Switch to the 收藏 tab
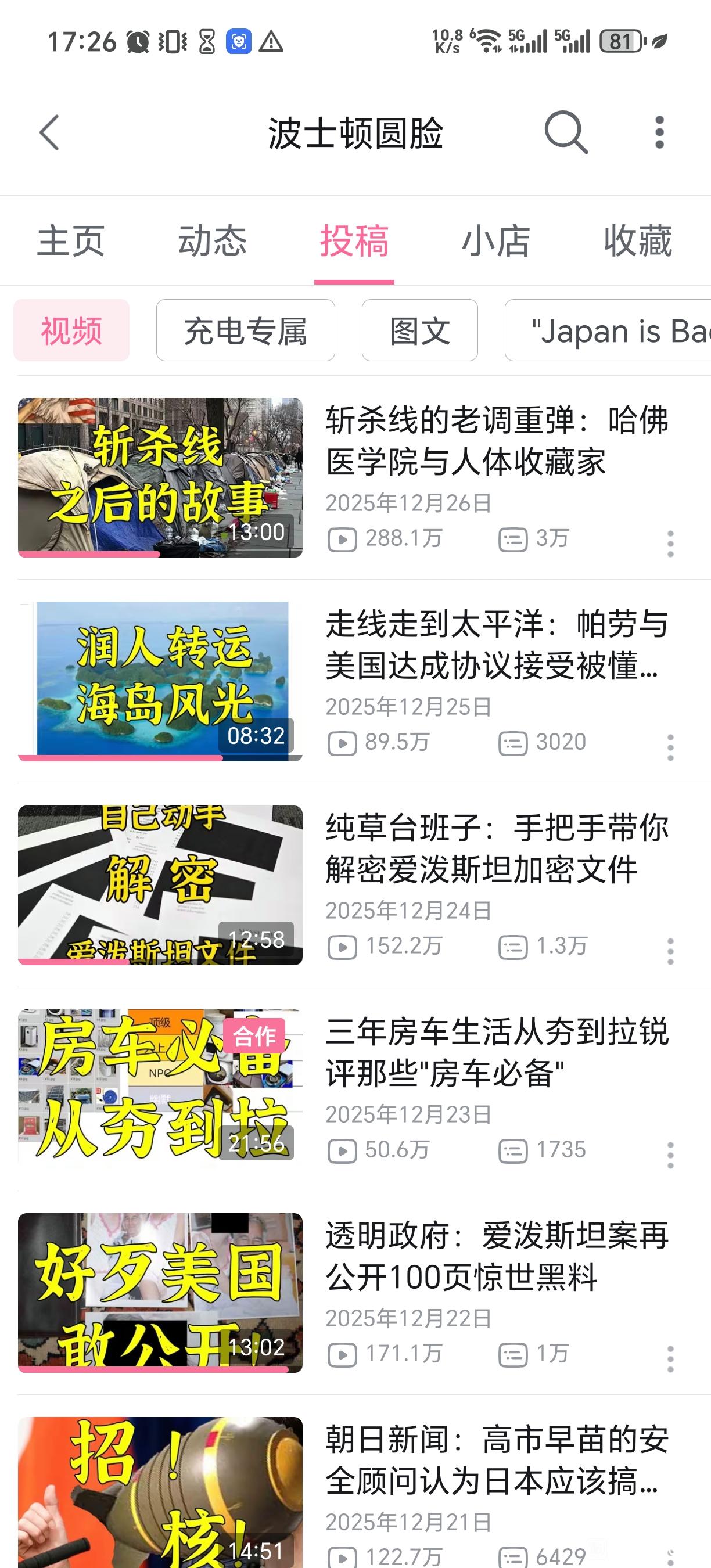 (x=637, y=241)
